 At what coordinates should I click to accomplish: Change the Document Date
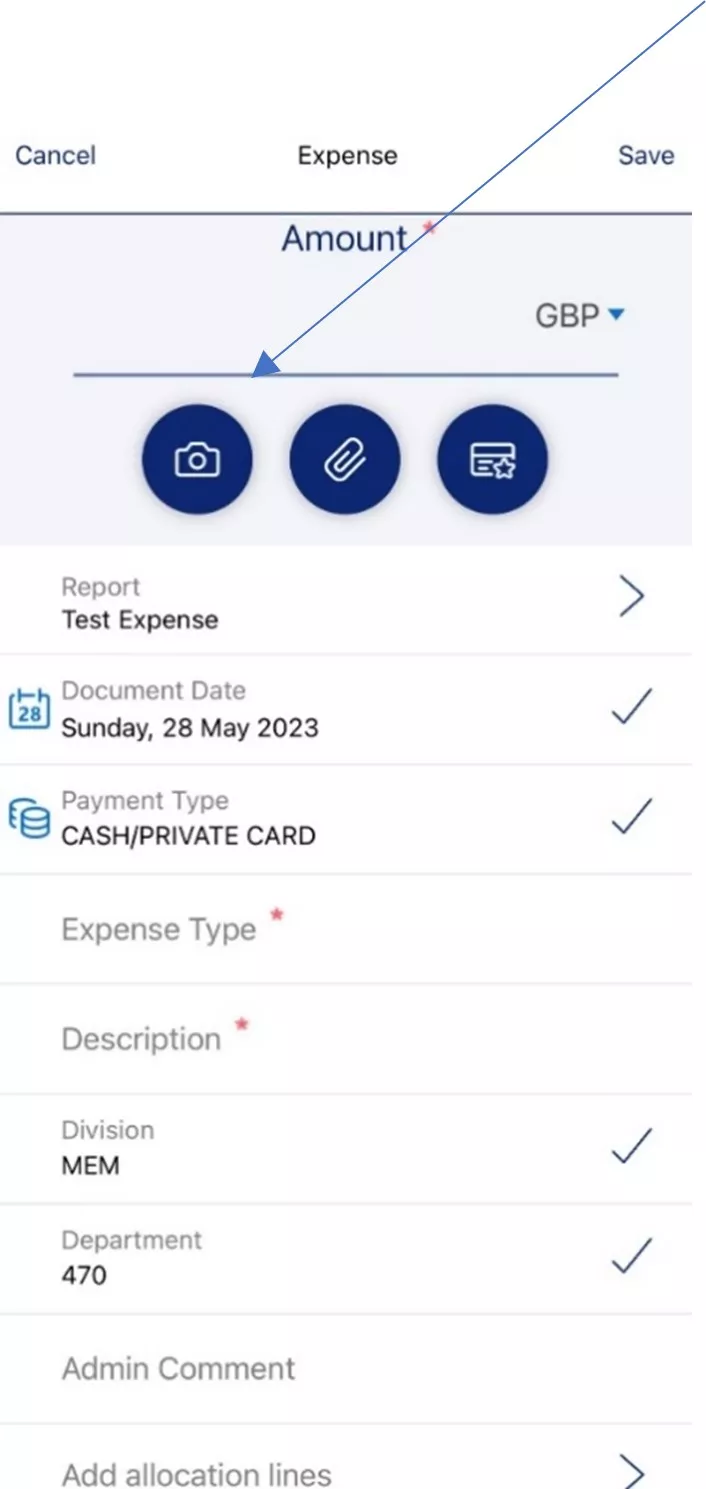click(345, 710)
